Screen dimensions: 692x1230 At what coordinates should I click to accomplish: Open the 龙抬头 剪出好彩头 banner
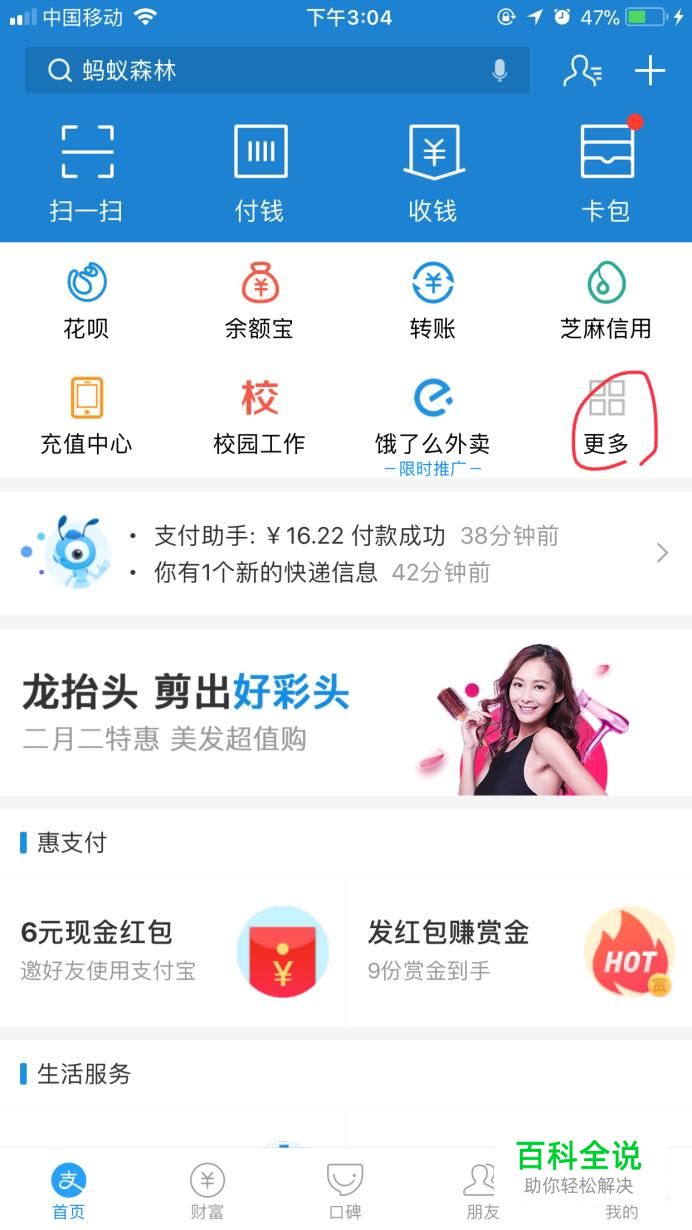click(346, 713)
